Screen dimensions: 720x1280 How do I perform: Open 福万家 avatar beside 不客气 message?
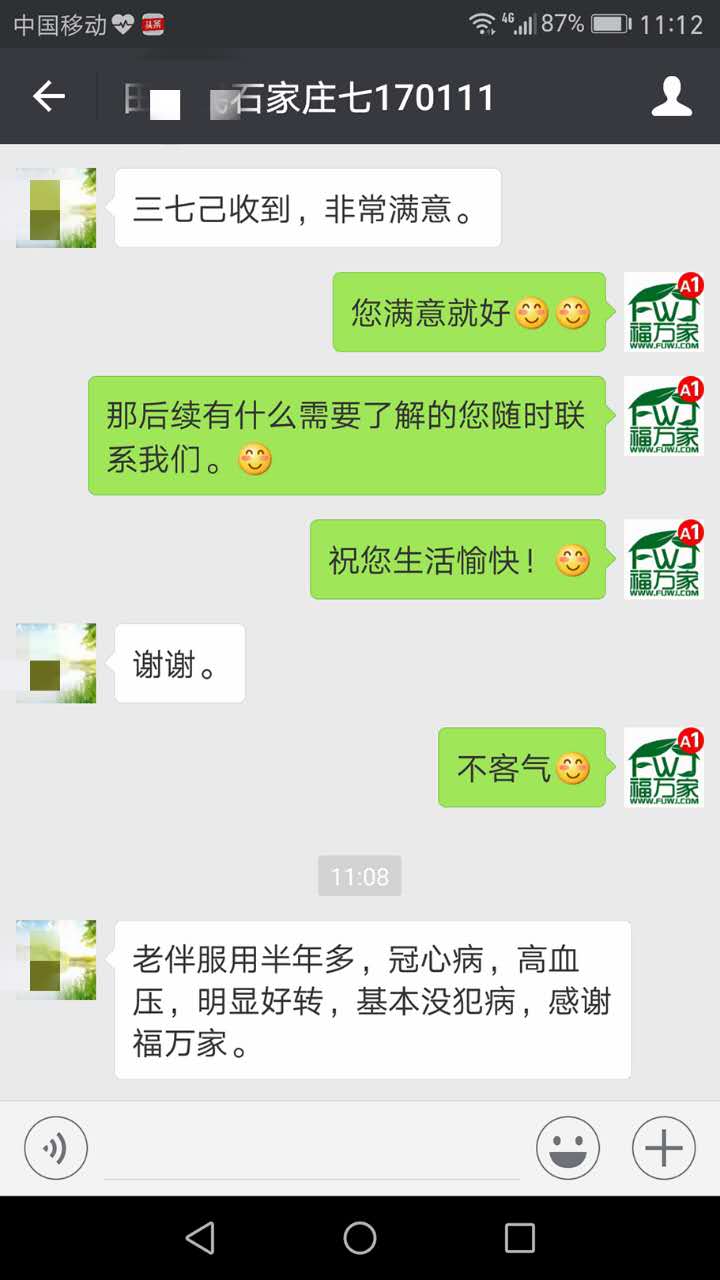coord(664,767)
